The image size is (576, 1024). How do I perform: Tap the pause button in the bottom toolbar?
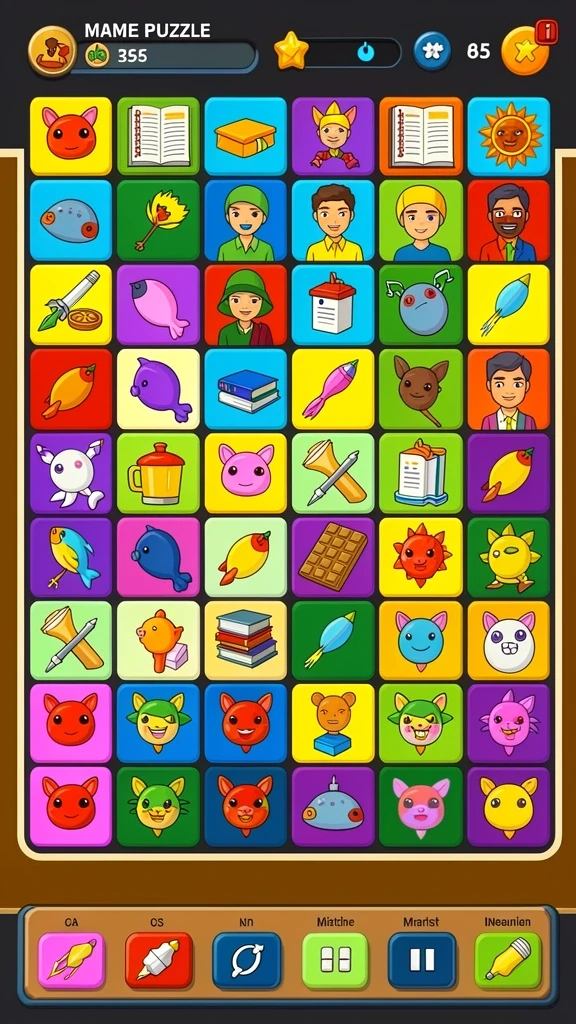pos(422,959)
